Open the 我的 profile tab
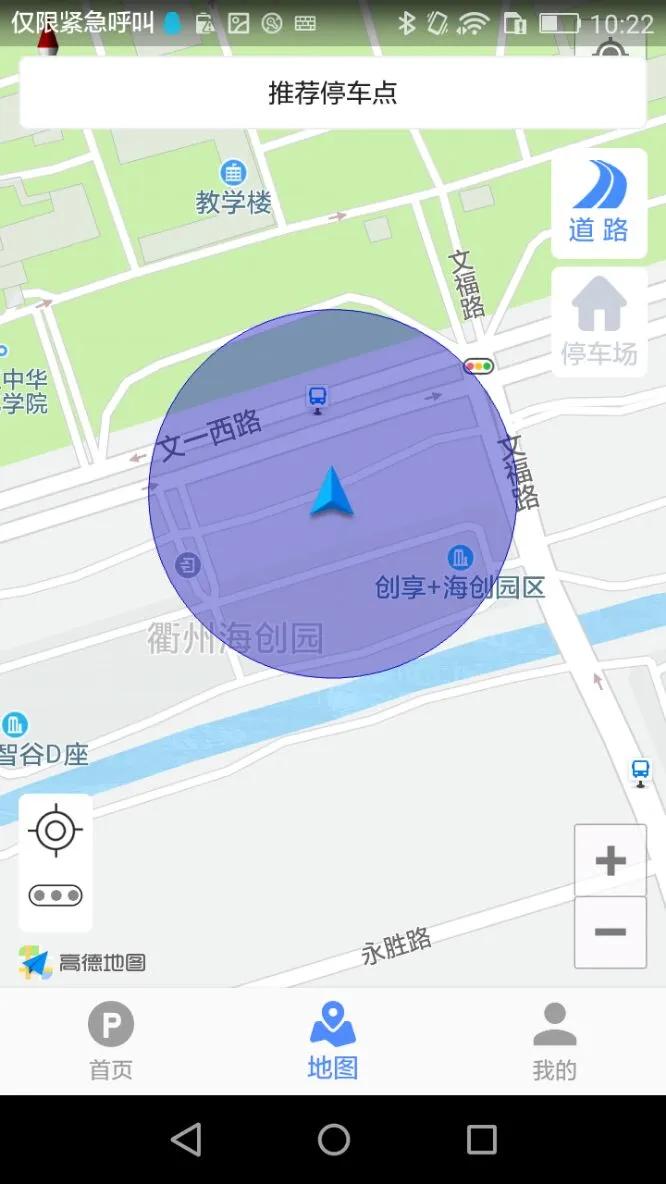This screenshot has width=666, height=1184. (554, 1041)
